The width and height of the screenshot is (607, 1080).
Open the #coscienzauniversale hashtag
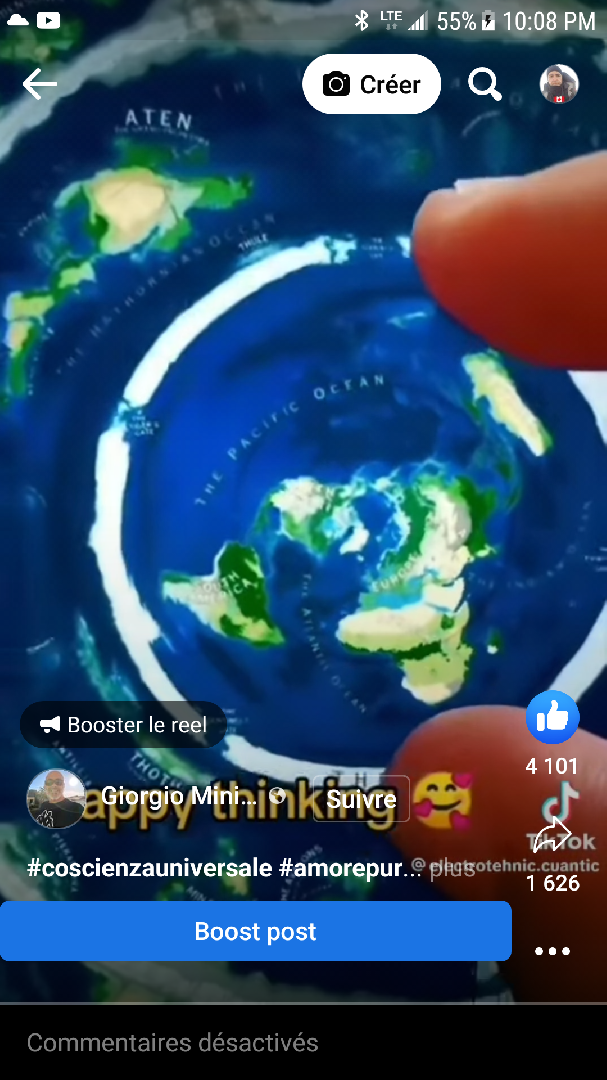tap(150, 868)
